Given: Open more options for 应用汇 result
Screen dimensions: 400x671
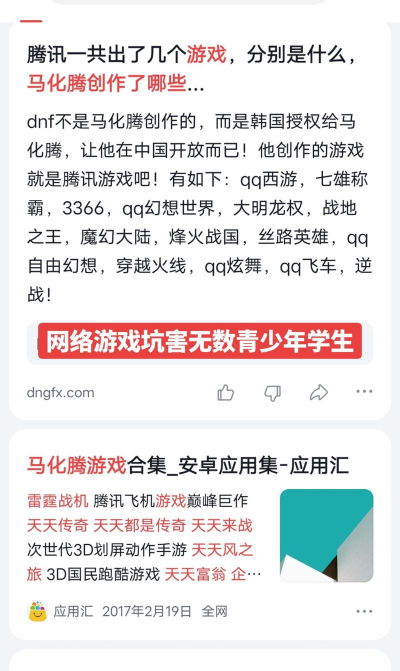Looking at the screenshot, I should (x=364, y=611).
